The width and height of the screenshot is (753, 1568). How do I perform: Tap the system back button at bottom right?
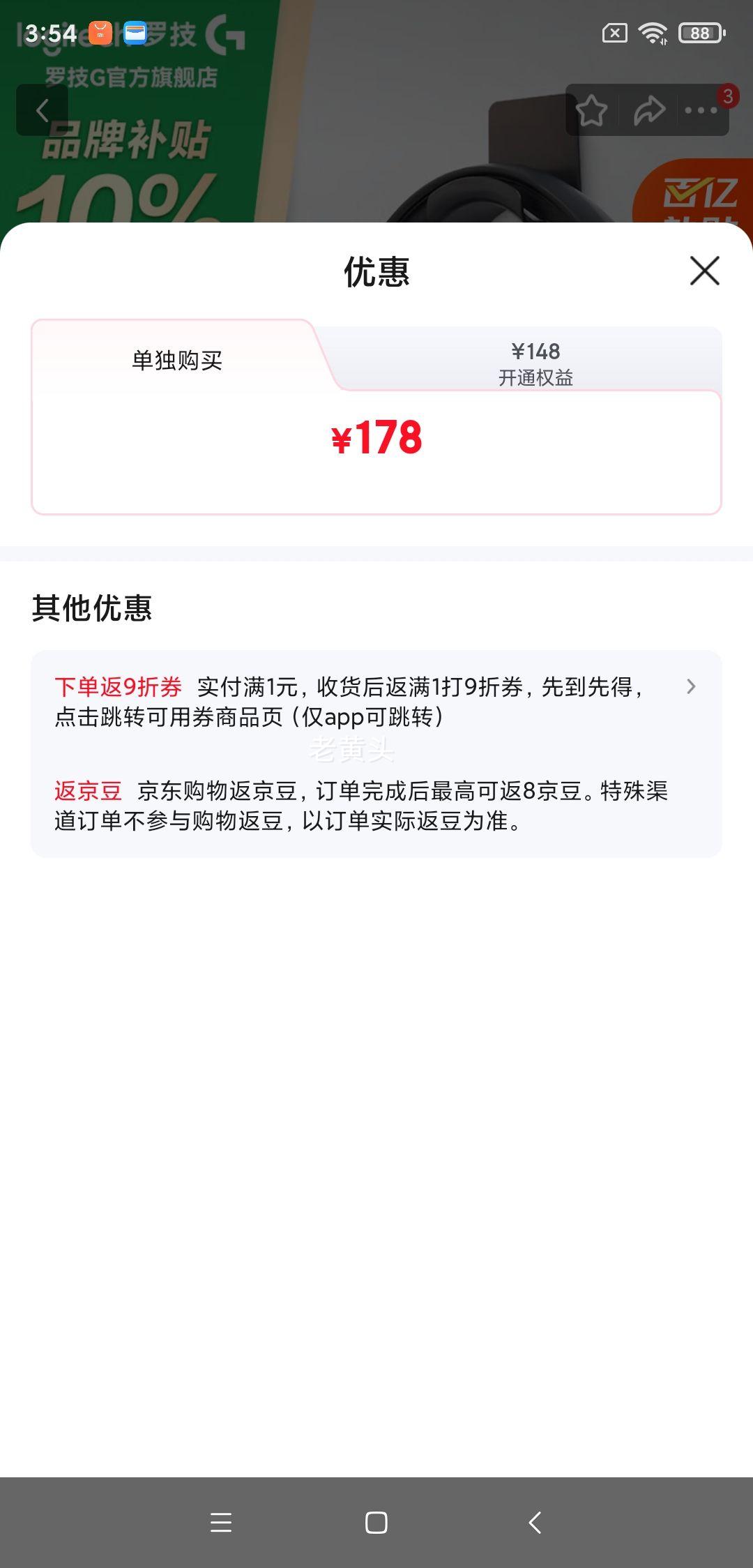click(534, 1523)
